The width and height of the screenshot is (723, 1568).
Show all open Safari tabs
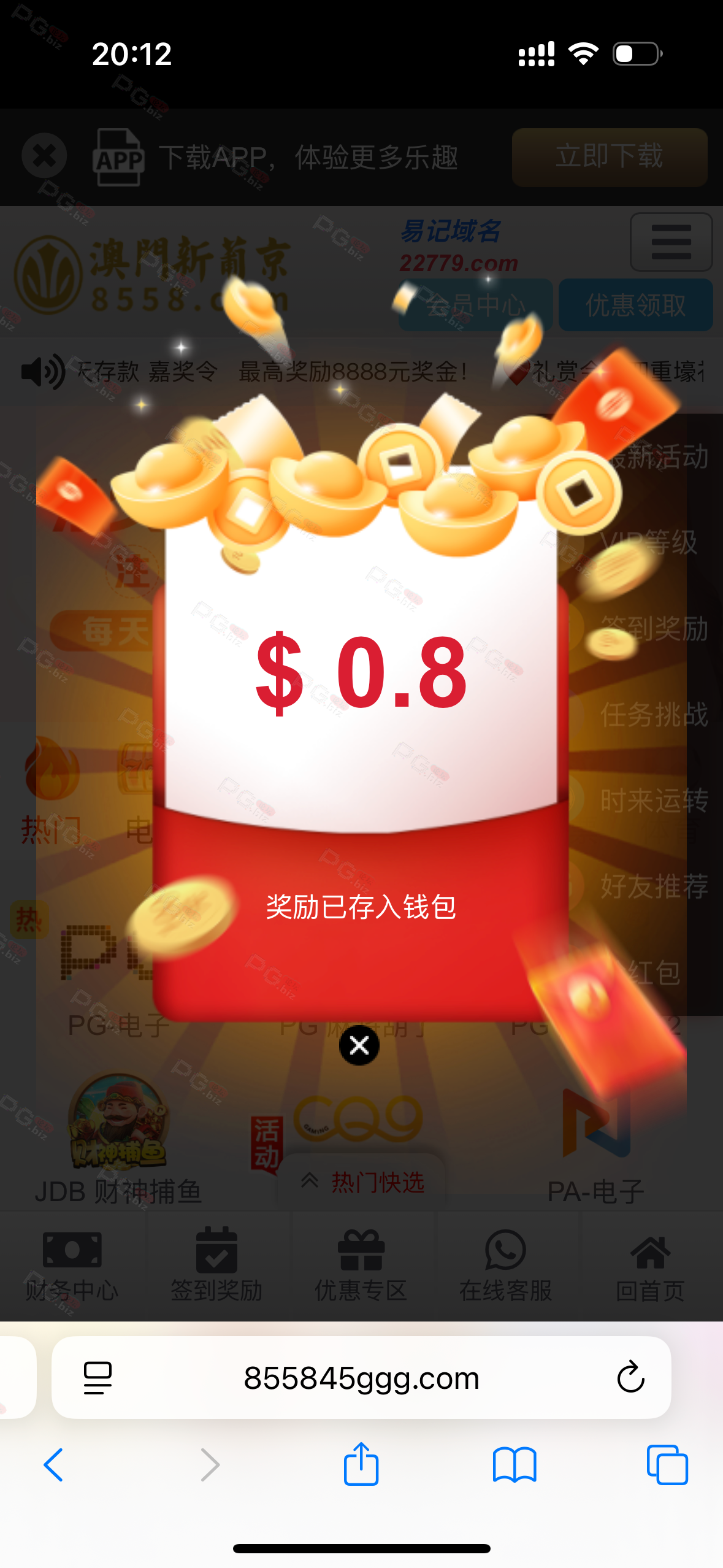tap(667, 1465)
